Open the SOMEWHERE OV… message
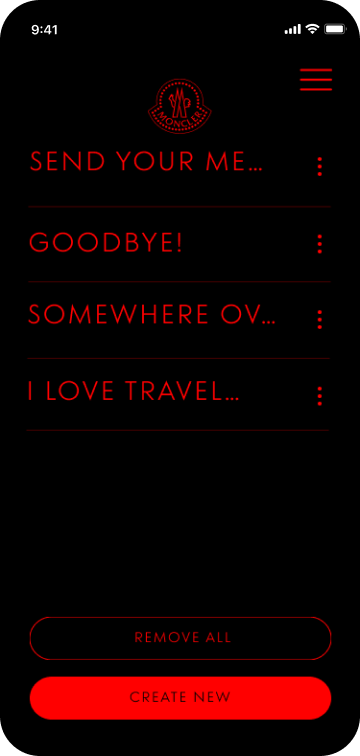 pyautogui.click(x=152, y=314)
